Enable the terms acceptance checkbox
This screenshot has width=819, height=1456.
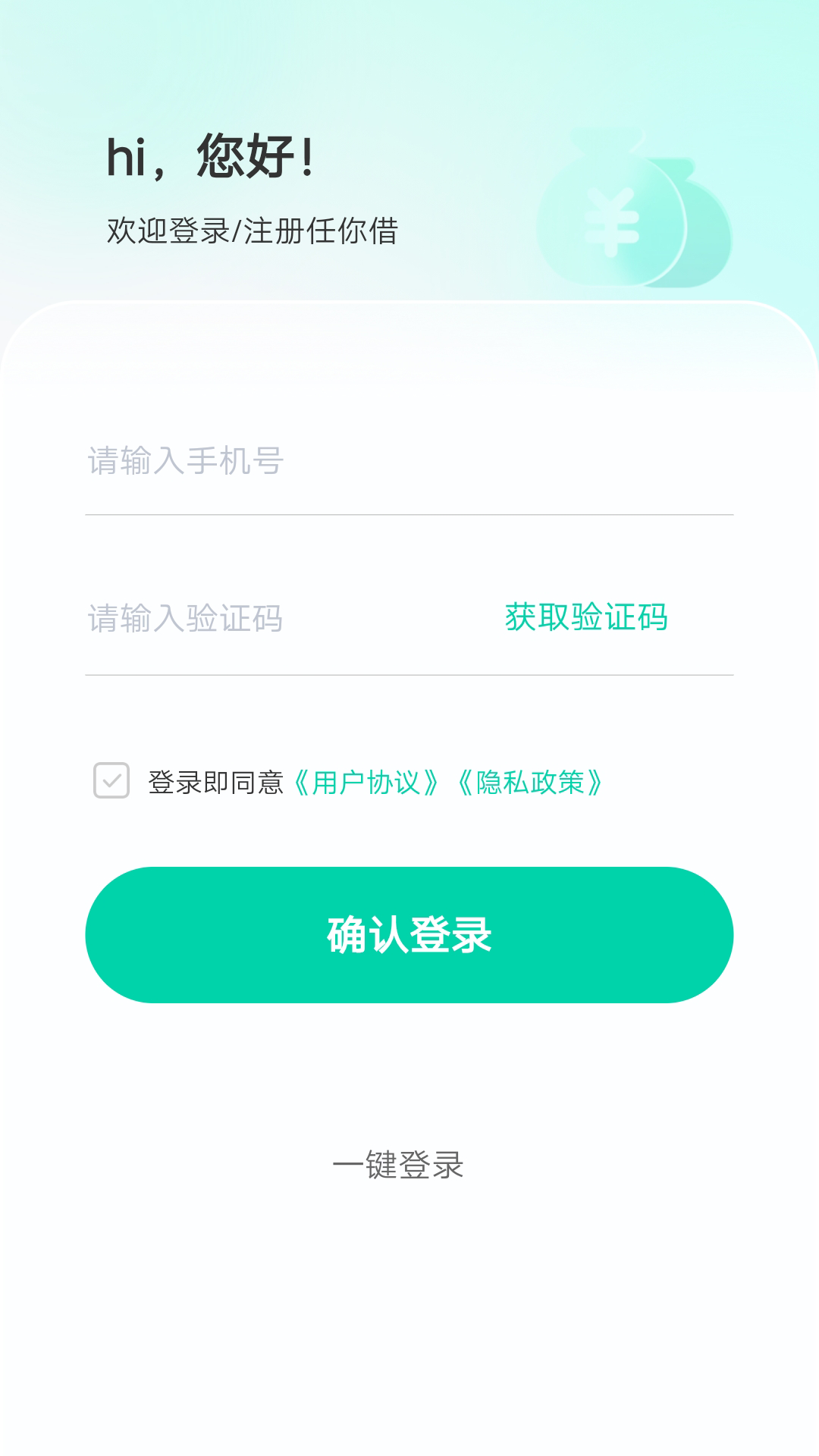[110, 780]
